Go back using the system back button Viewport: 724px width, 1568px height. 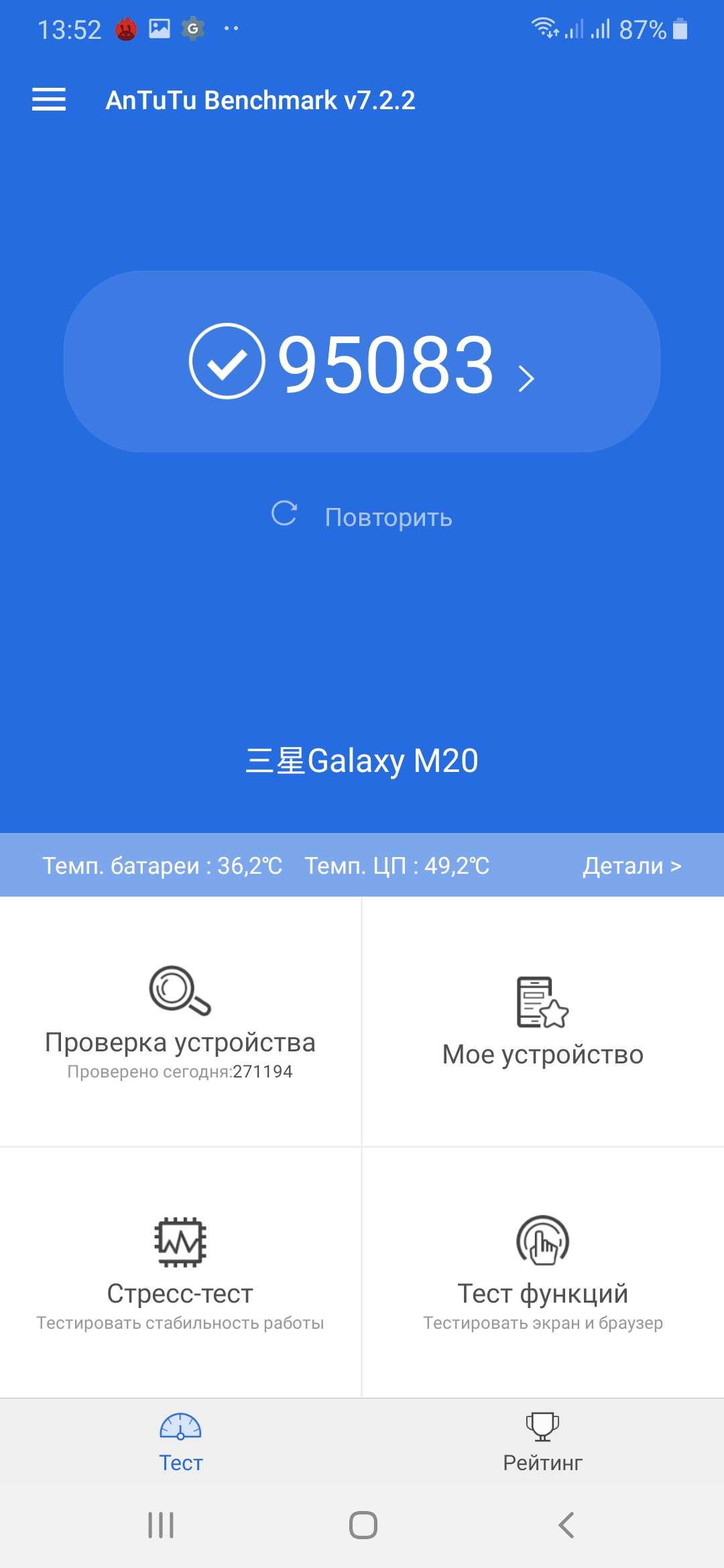[566, 1525]
